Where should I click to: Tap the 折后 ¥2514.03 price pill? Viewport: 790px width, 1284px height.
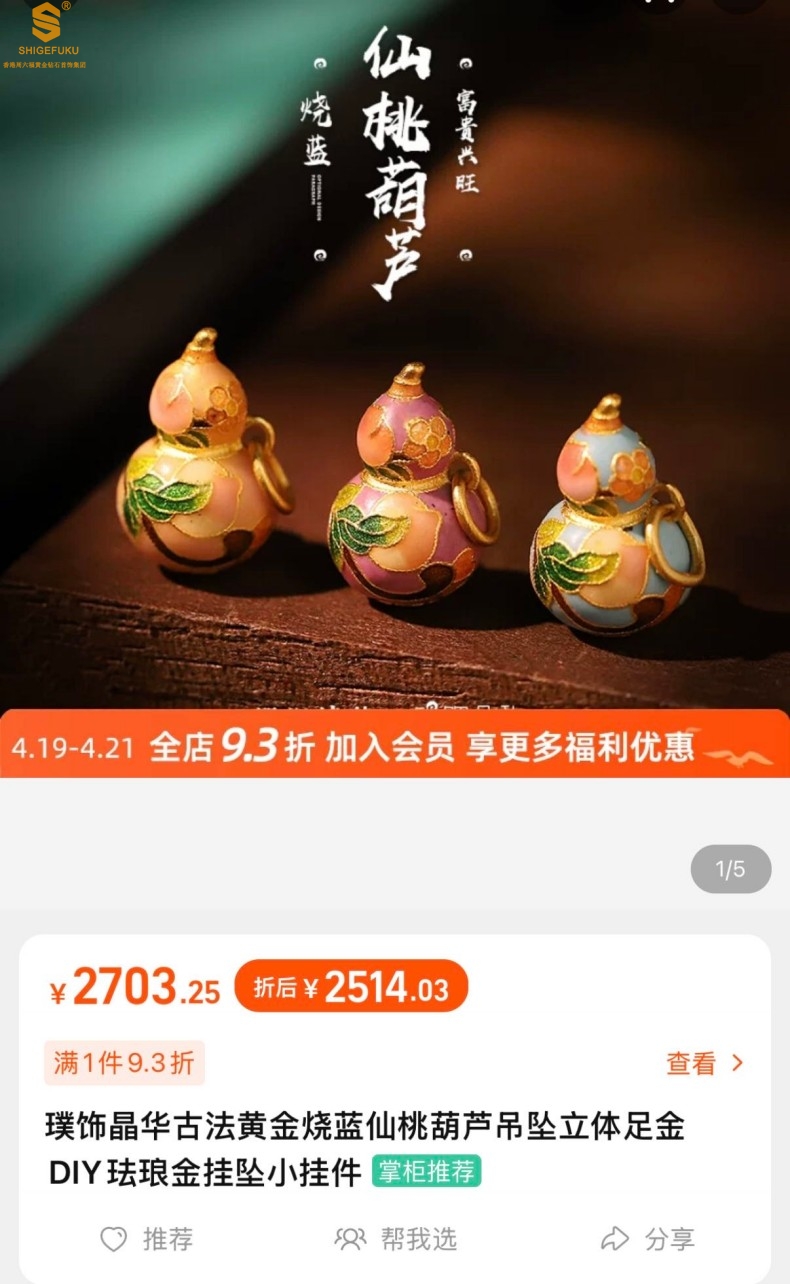pos(351,988)
